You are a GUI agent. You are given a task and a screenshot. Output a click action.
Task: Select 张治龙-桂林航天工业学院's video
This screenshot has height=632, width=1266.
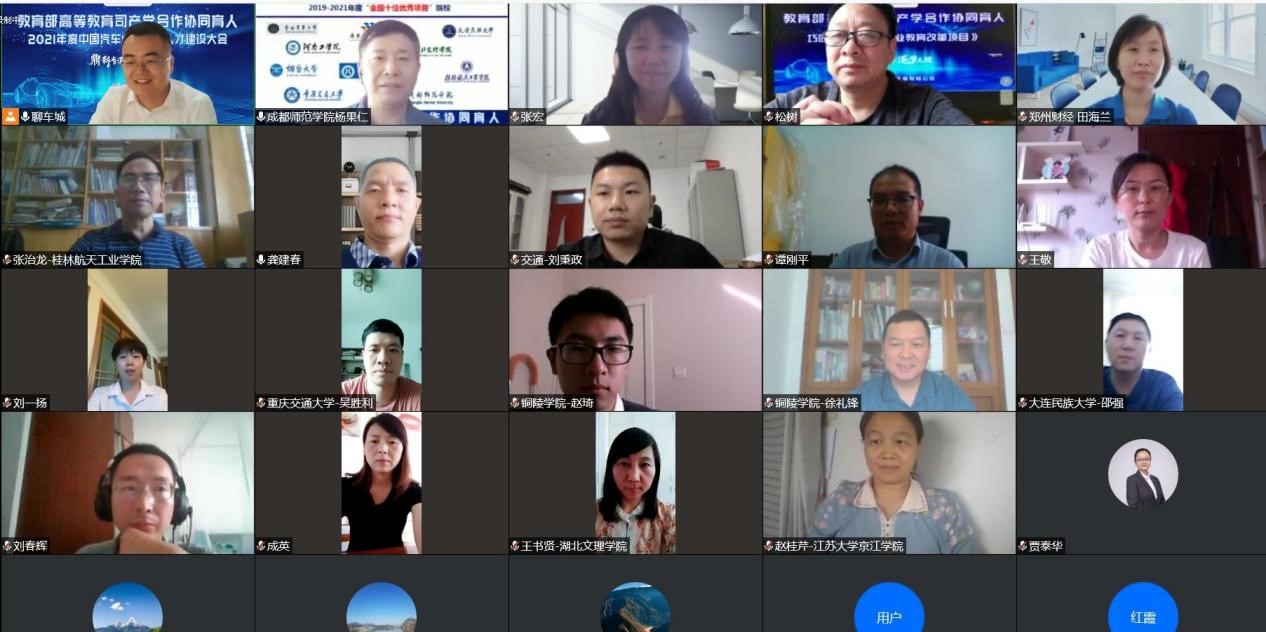click(x=127, y=196)
